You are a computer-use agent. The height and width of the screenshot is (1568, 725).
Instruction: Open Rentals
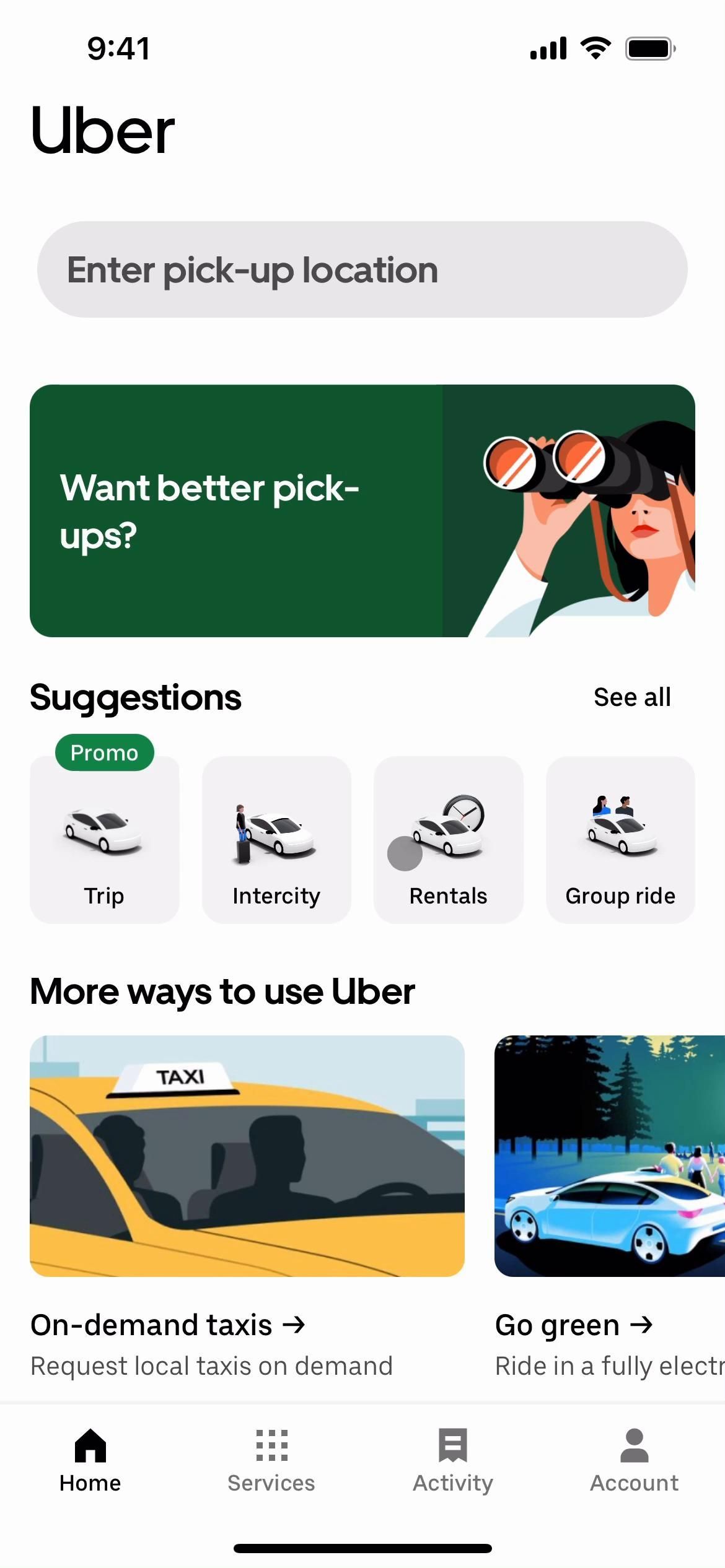pyautogui.click(x=448, y=840)
